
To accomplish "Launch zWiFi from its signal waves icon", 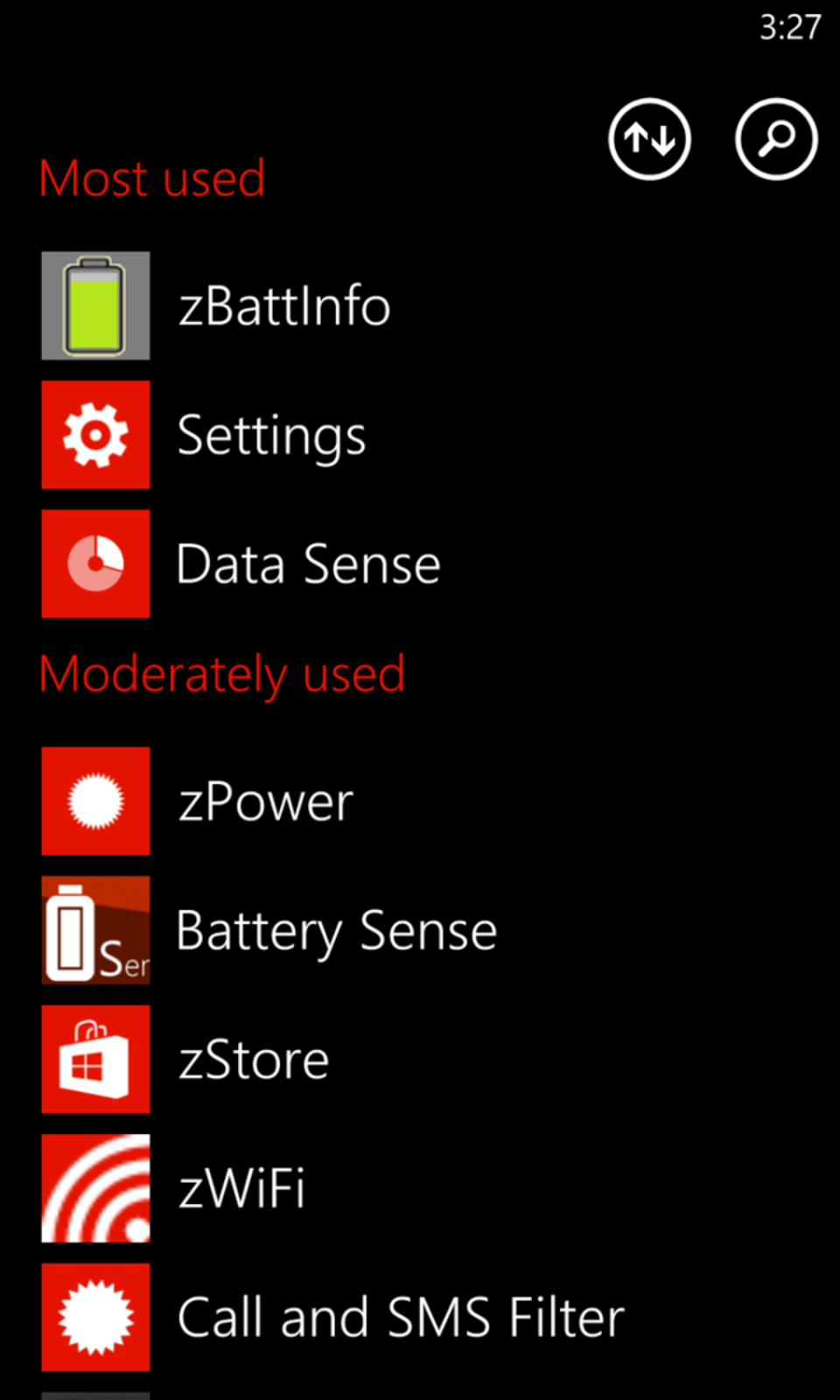I will point(95,1188).
